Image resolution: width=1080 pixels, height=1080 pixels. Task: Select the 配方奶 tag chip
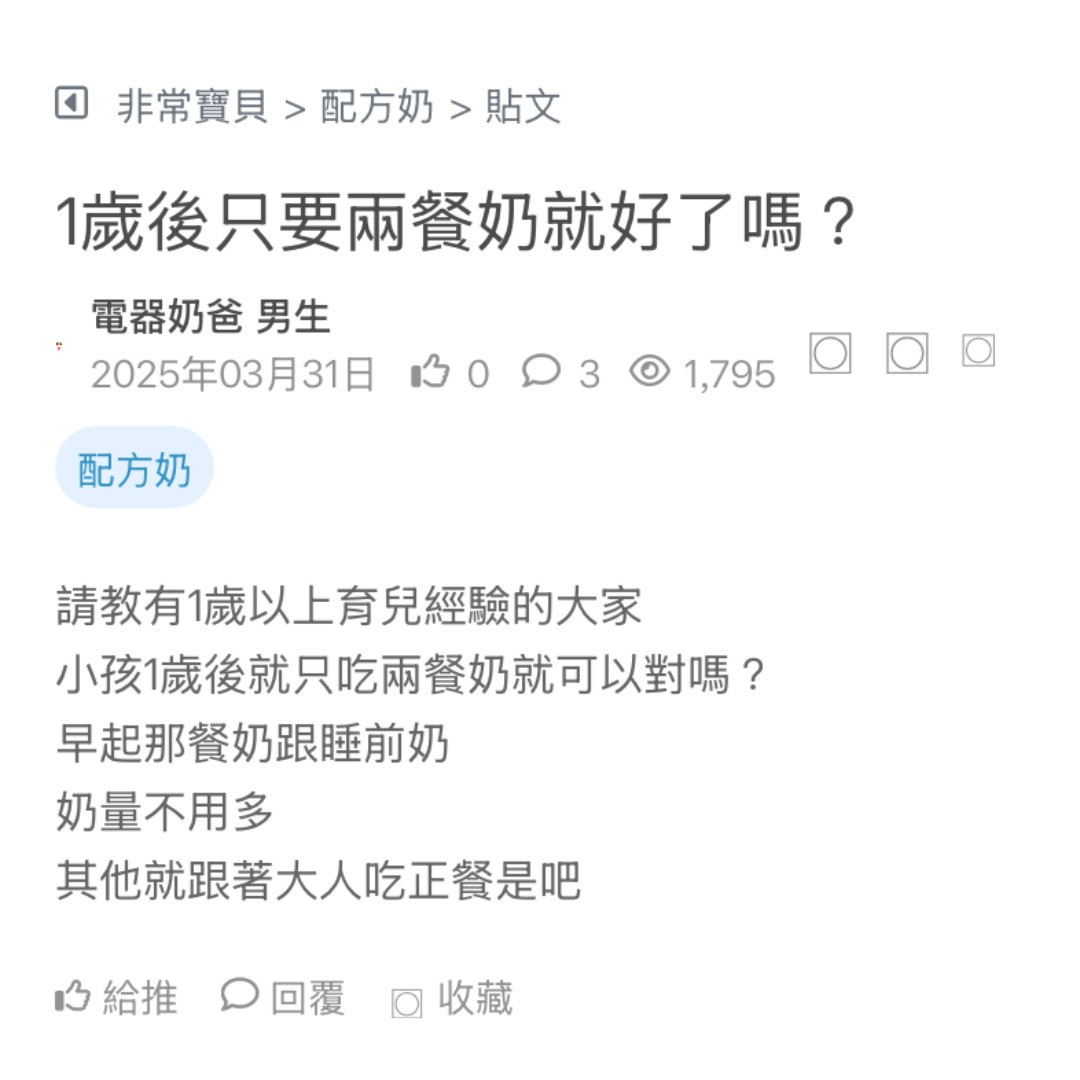(x=134, y=468)
